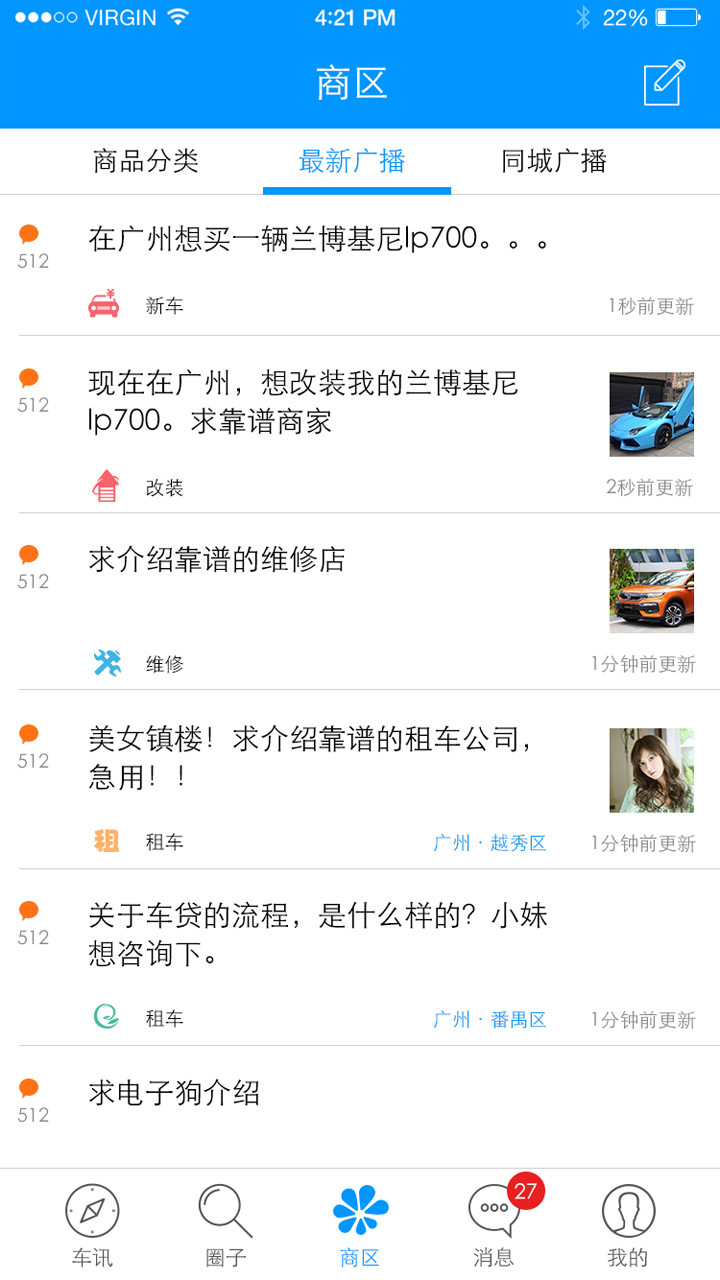Open 消息 with 27 unread
The width and height of the screenshot is (720, 1280).
pos(494,1225)
